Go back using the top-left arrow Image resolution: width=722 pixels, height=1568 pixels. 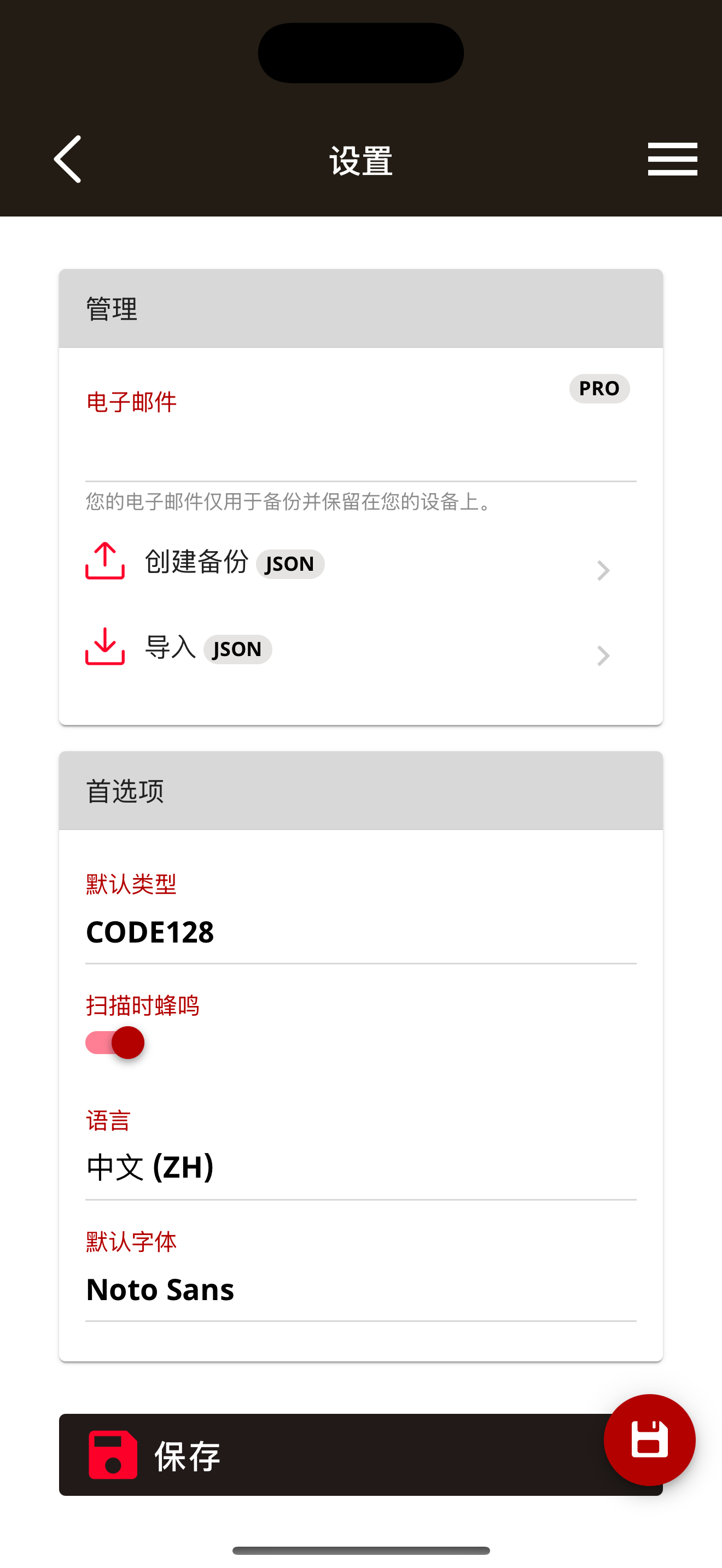tap(68, 160)
